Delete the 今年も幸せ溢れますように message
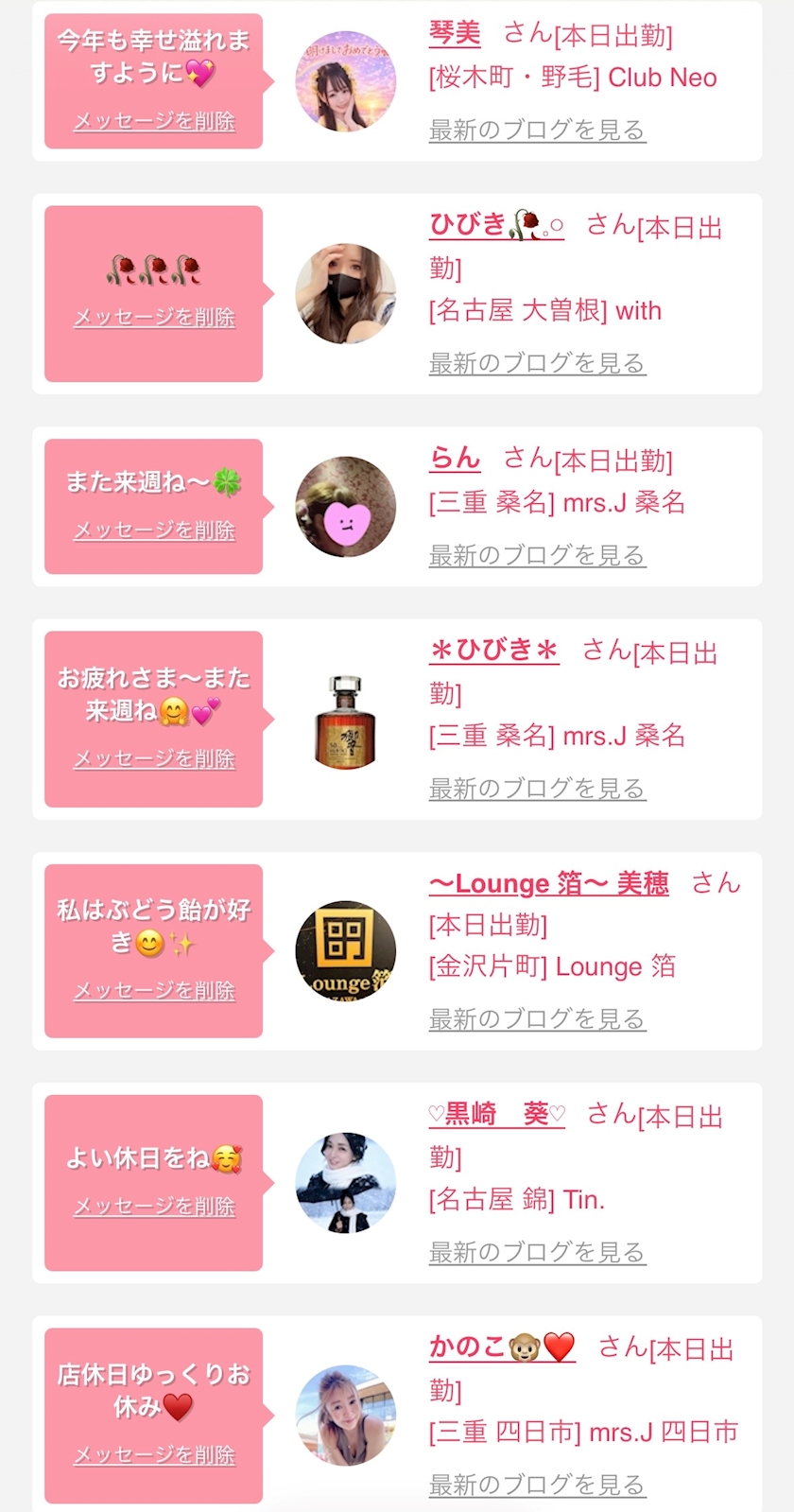The image size is (794, 1512). click(154, 121)
